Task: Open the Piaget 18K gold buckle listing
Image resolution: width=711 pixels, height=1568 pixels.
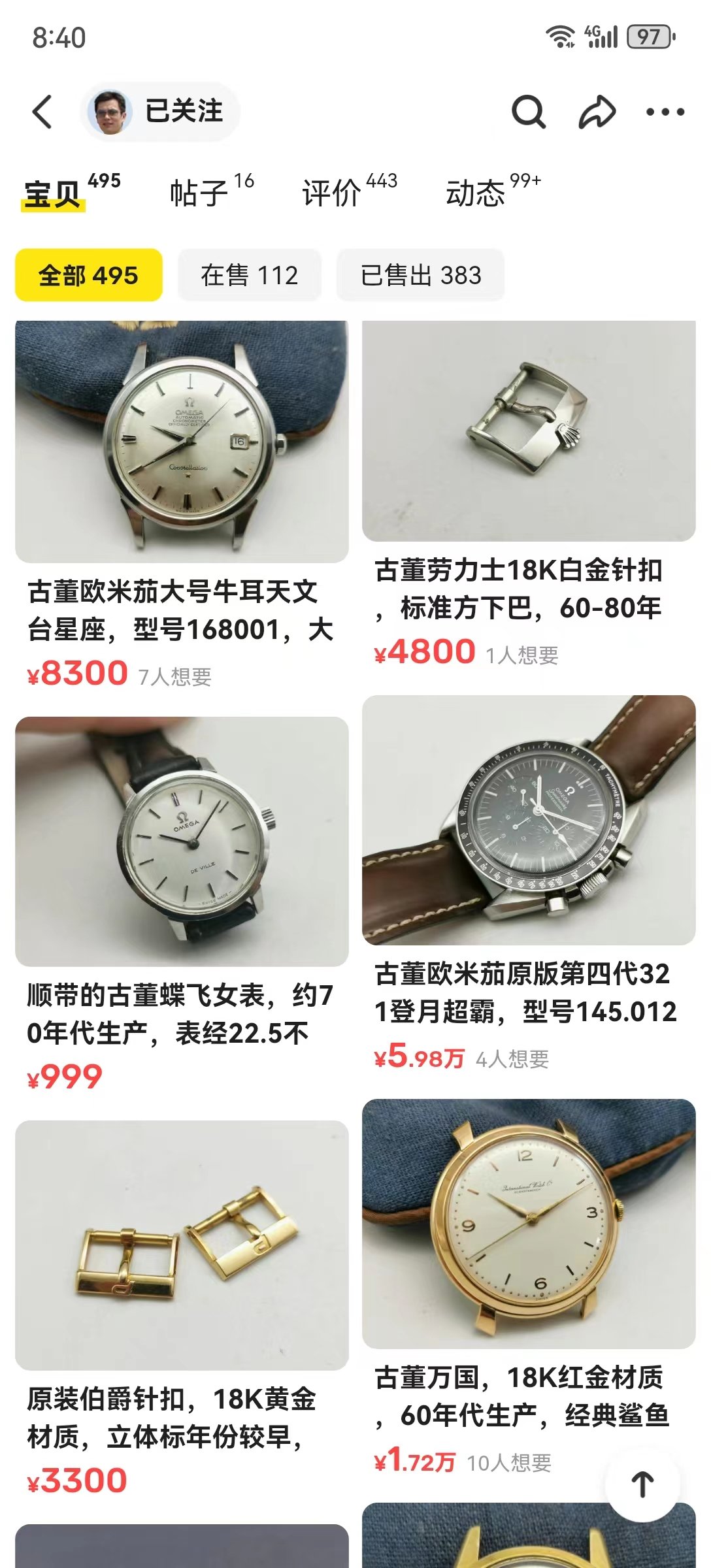Action: [182, 1245]
